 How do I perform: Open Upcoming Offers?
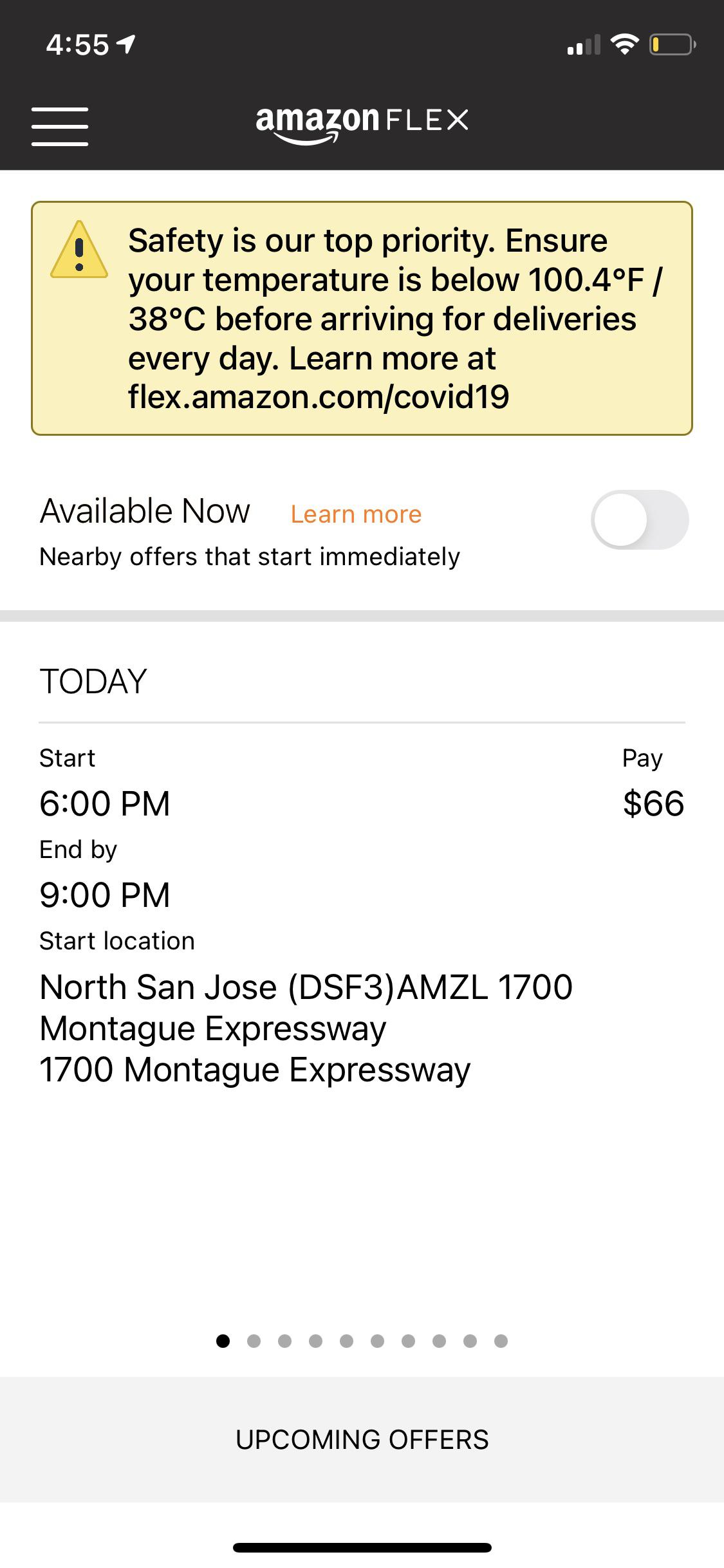[x=362, y=1439]
